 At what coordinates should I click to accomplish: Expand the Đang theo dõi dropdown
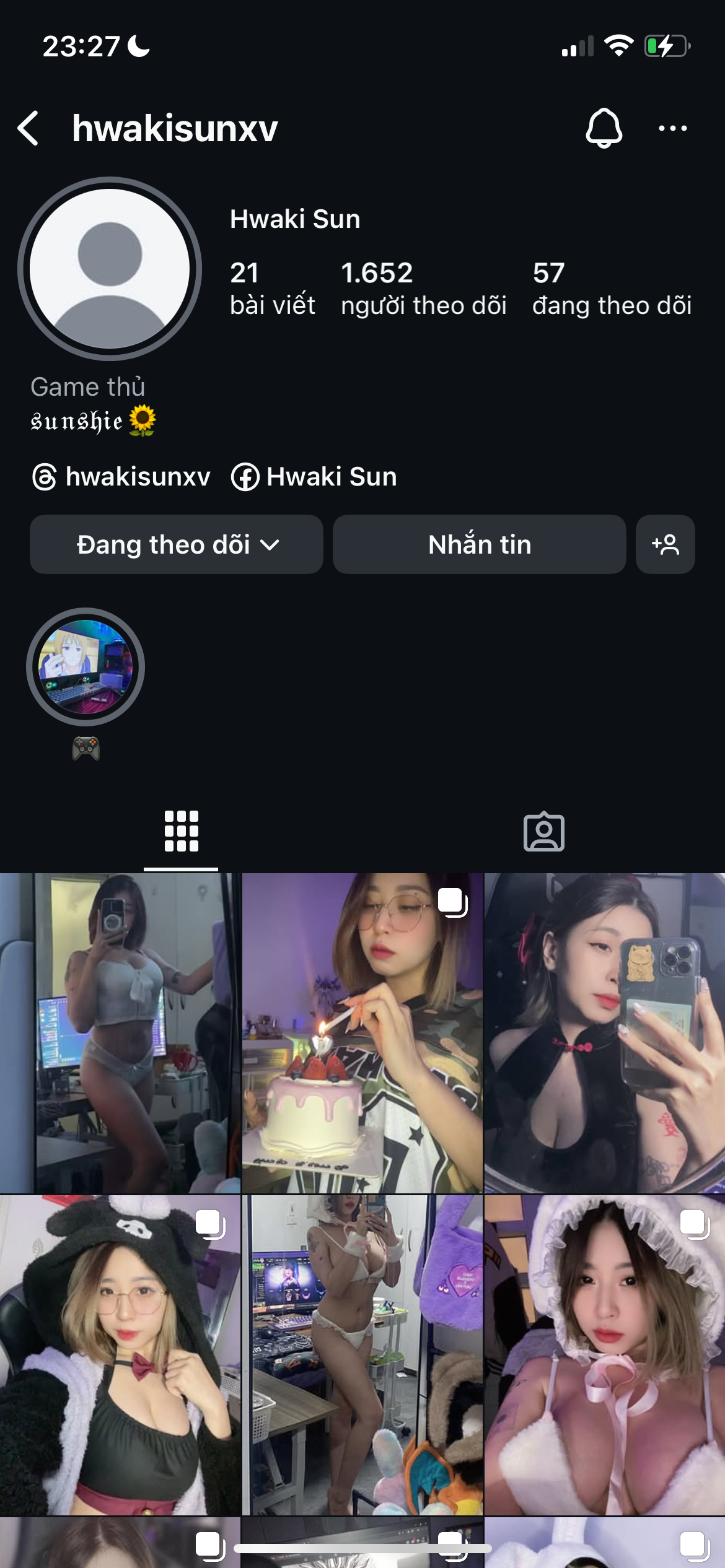pos(177,544)
